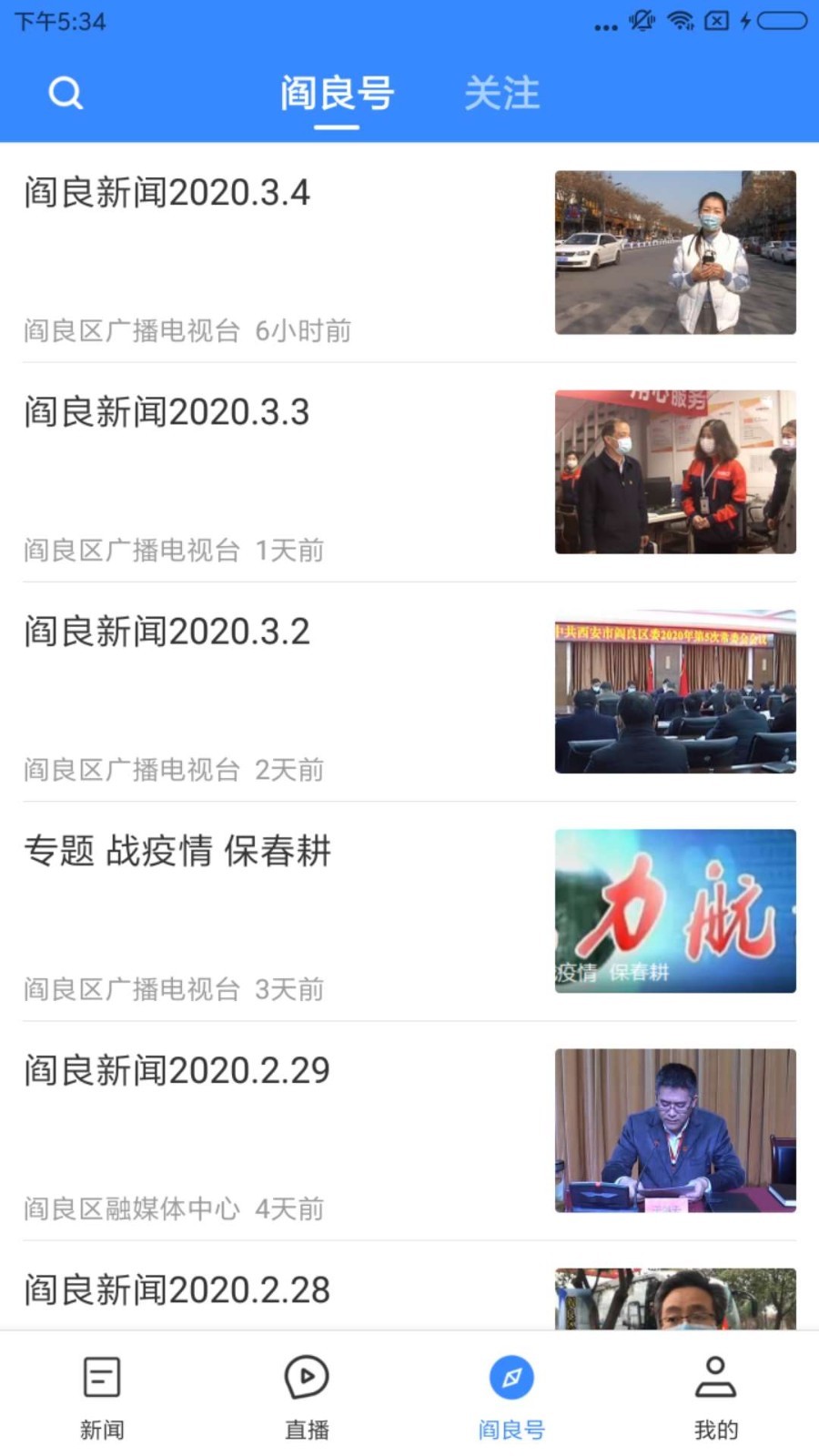Viewport: 819px width, 1456px height.
Task: Open the search function
Action: pos(64,92)
